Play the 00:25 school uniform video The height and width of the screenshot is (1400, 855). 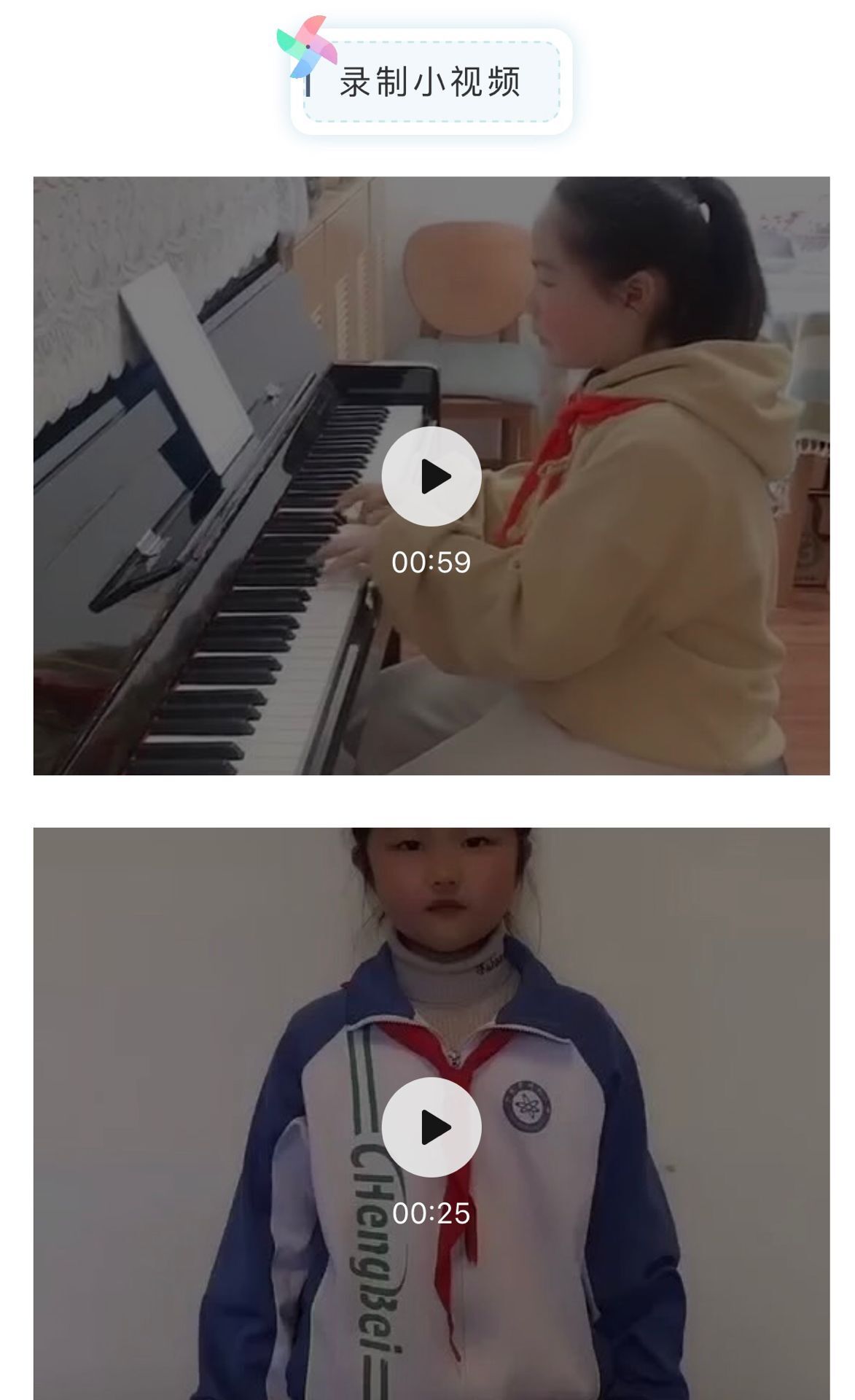point(432,1127)
